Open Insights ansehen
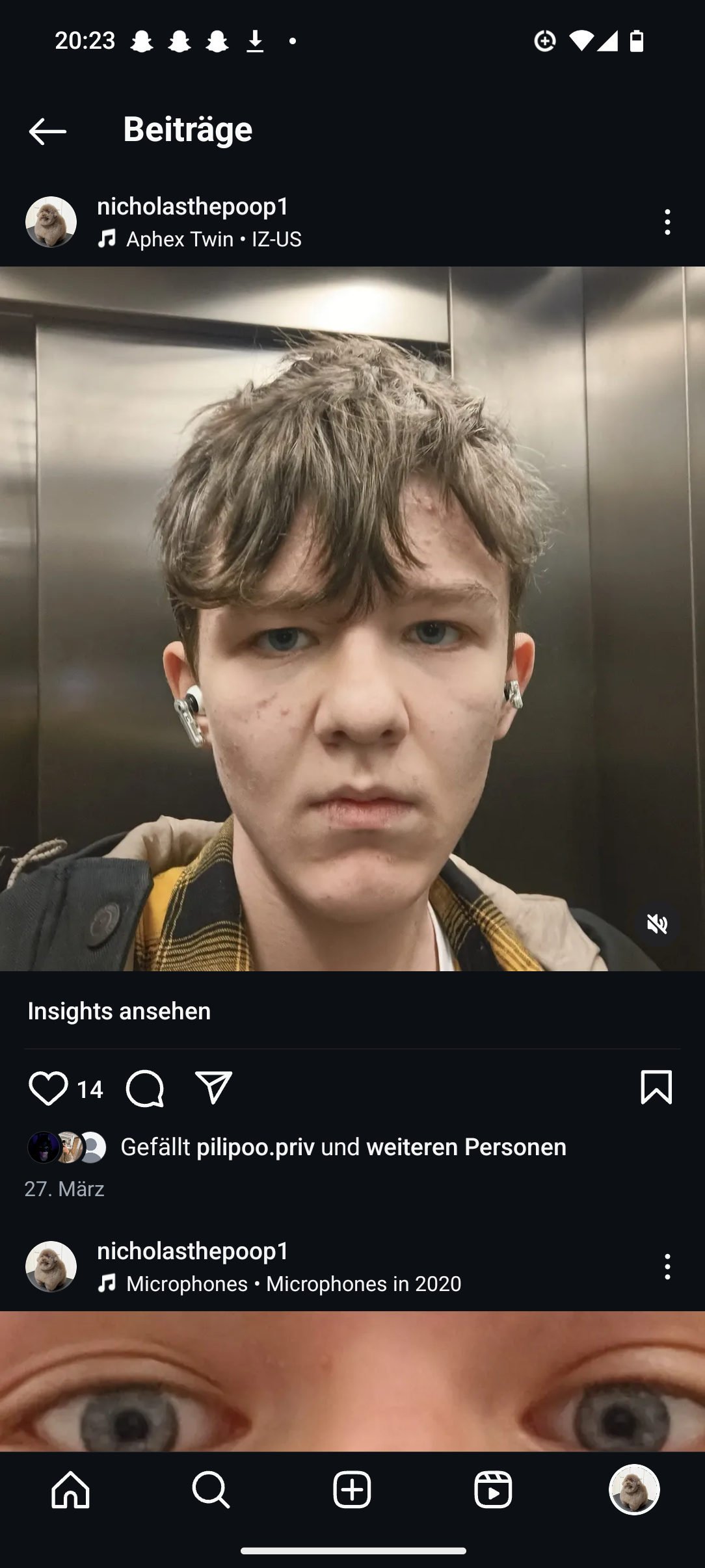Viewport: 705px width, 1568px height. coord(119,1011)
